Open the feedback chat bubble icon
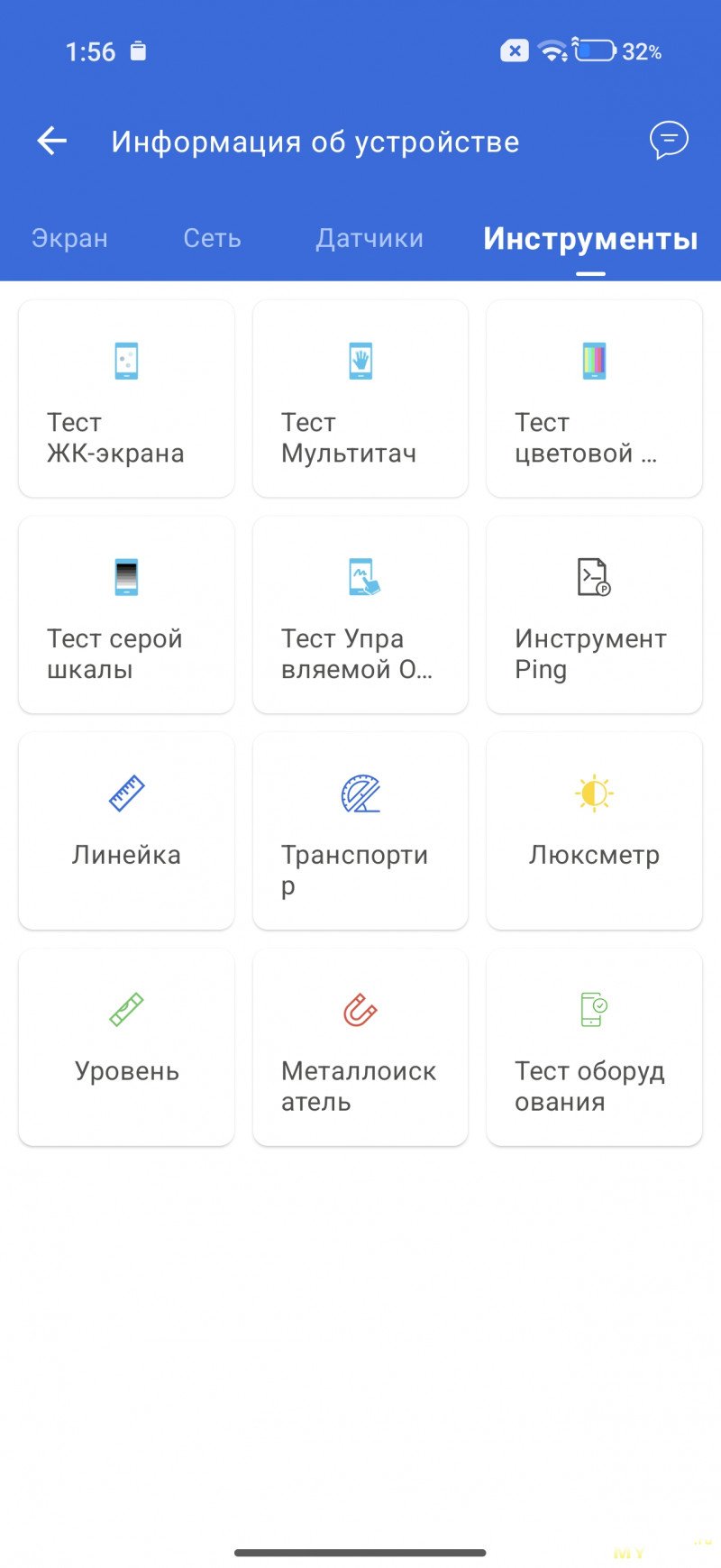721x1568 pixels. [x=669, y=141]
